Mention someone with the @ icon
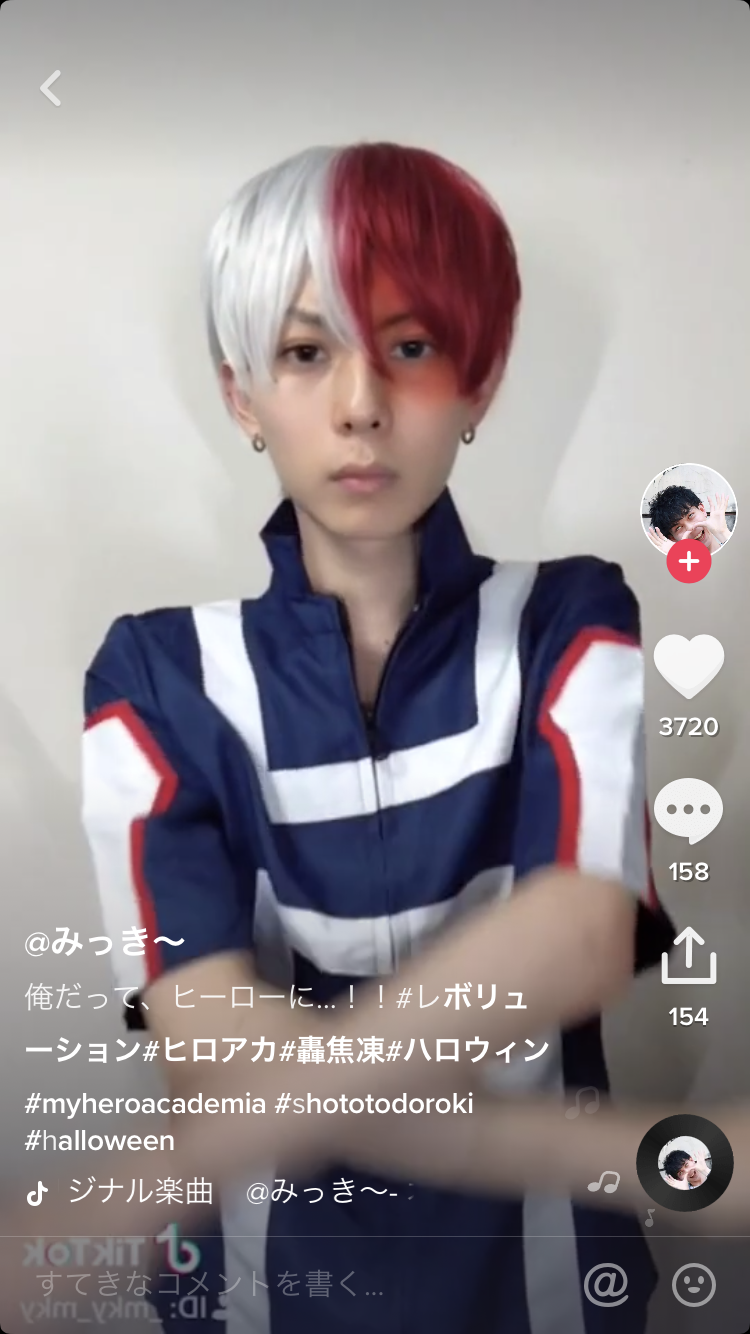Screen dimensions: 750x1334 [605, 1284]
